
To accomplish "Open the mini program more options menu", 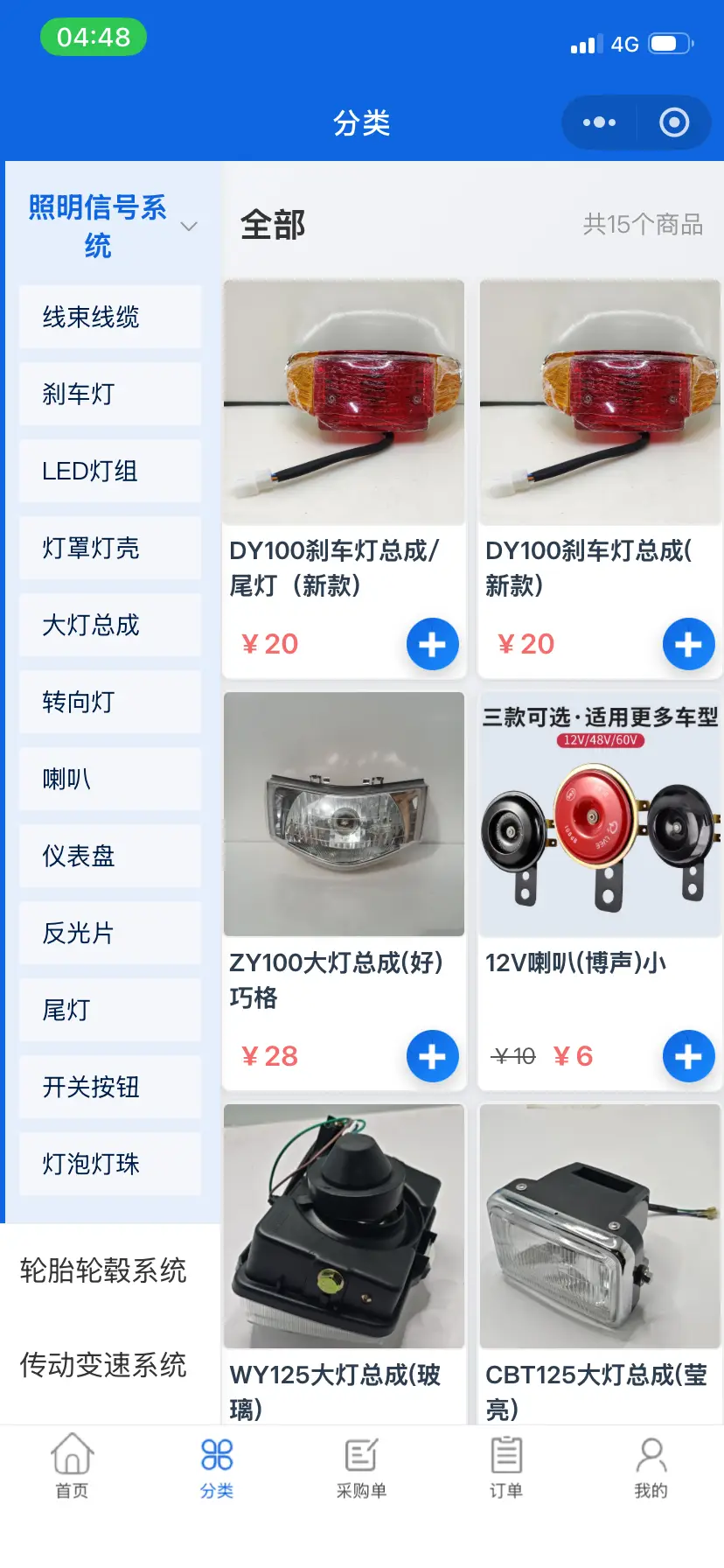I will [x=599, y=122].
